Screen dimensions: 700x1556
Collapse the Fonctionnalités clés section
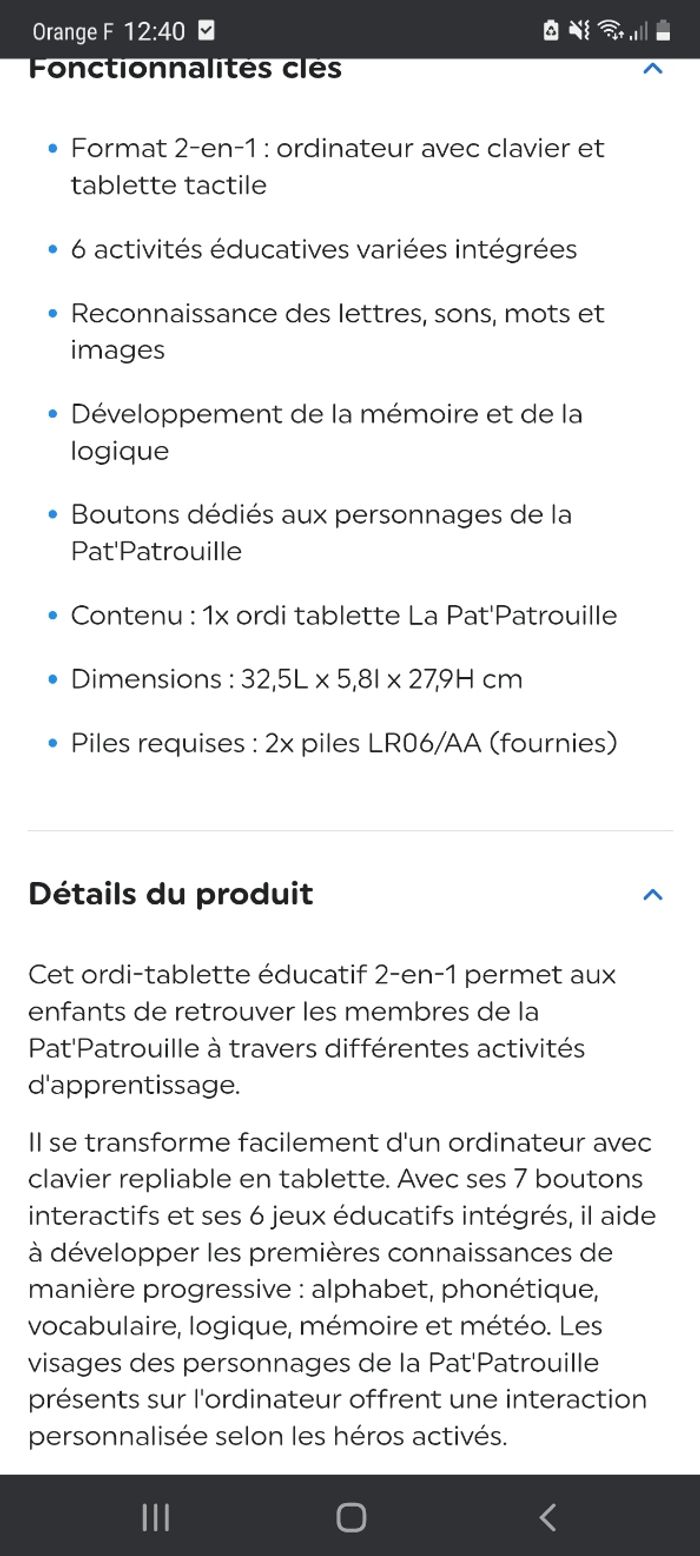652,70
